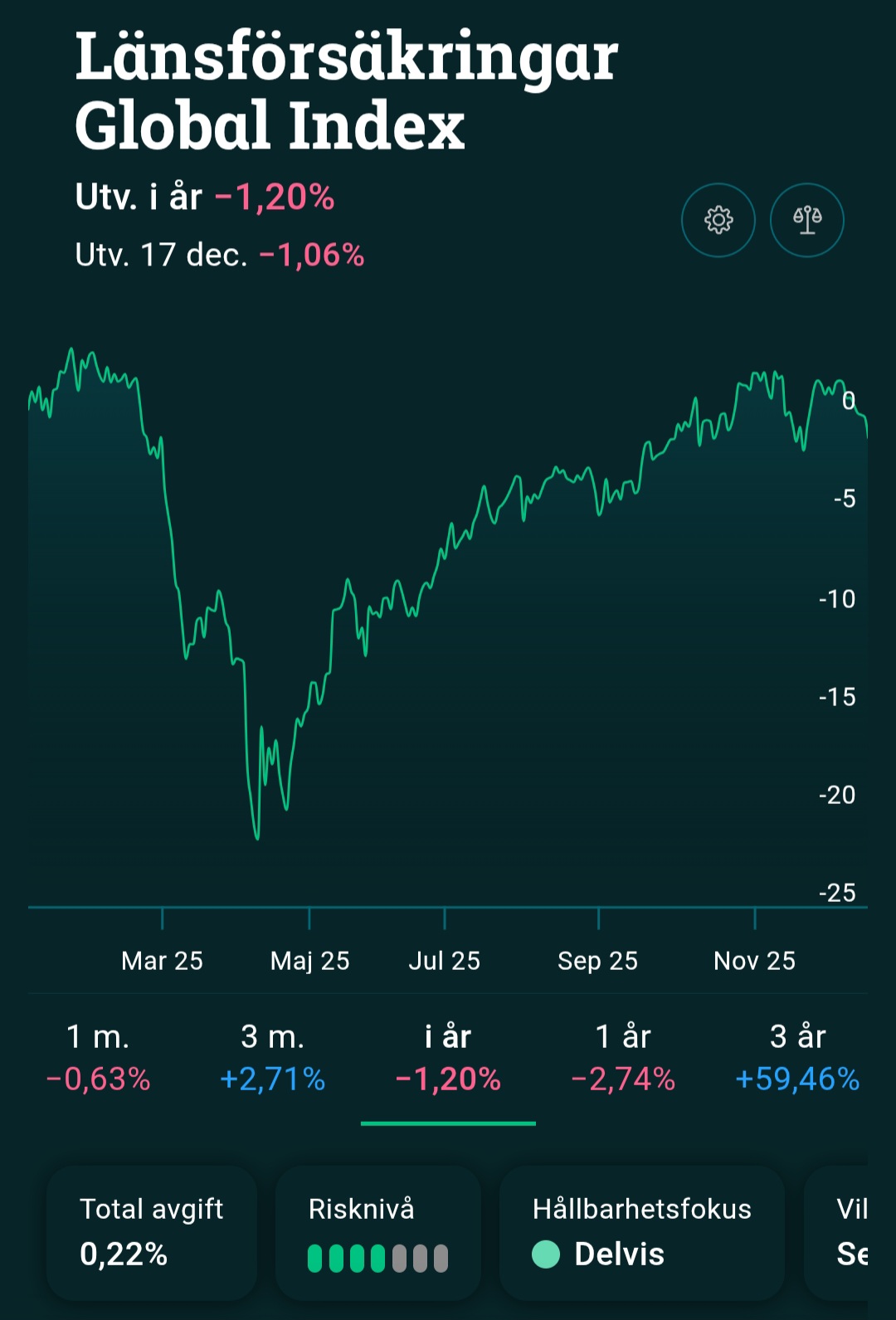The height and width of the screenshot is (1320, 896).
Task: Open chart settings gear icon
Action: (718, 220)
